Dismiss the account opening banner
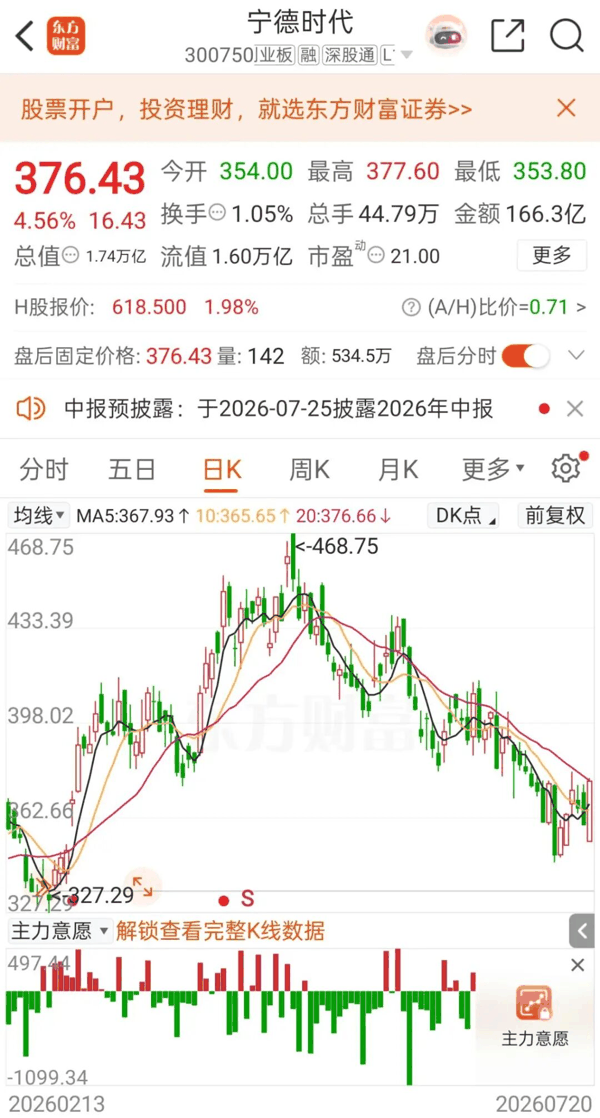Viewport: 600px width, 1118px height. pos(566,108)
